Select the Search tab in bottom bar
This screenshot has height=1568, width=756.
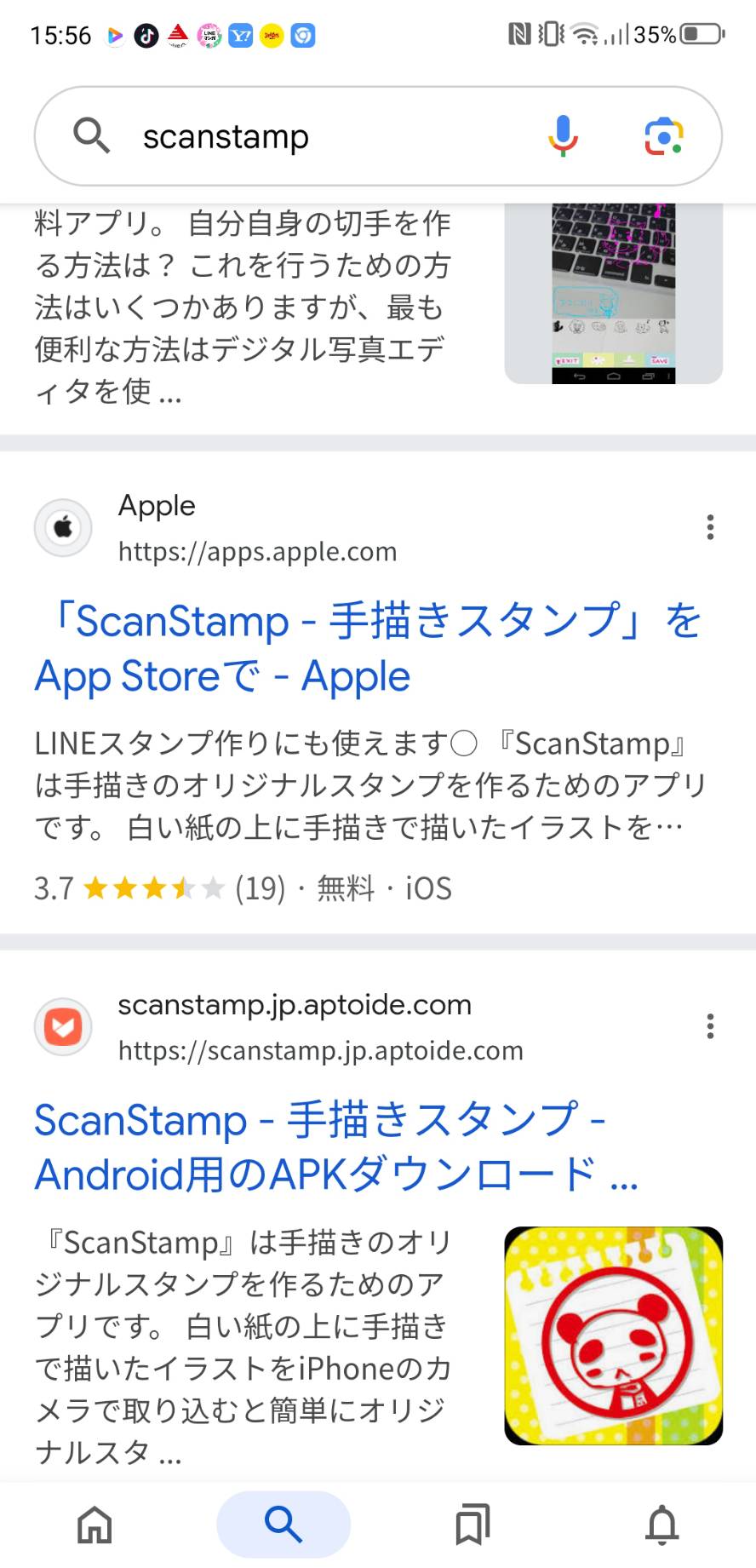pyautogui.click(x=283, y=1525)
